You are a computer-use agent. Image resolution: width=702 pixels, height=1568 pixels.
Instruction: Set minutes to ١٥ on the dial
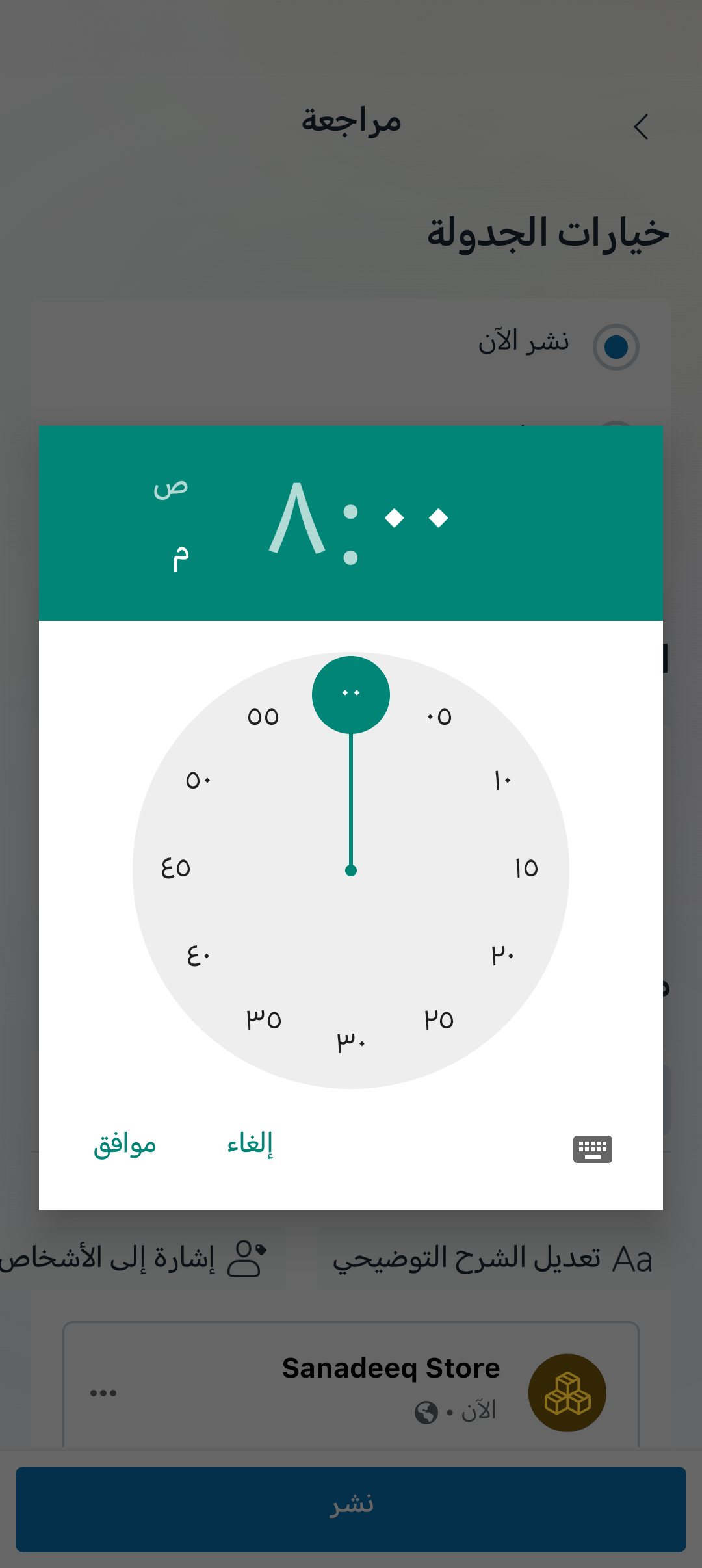(526, 869)
